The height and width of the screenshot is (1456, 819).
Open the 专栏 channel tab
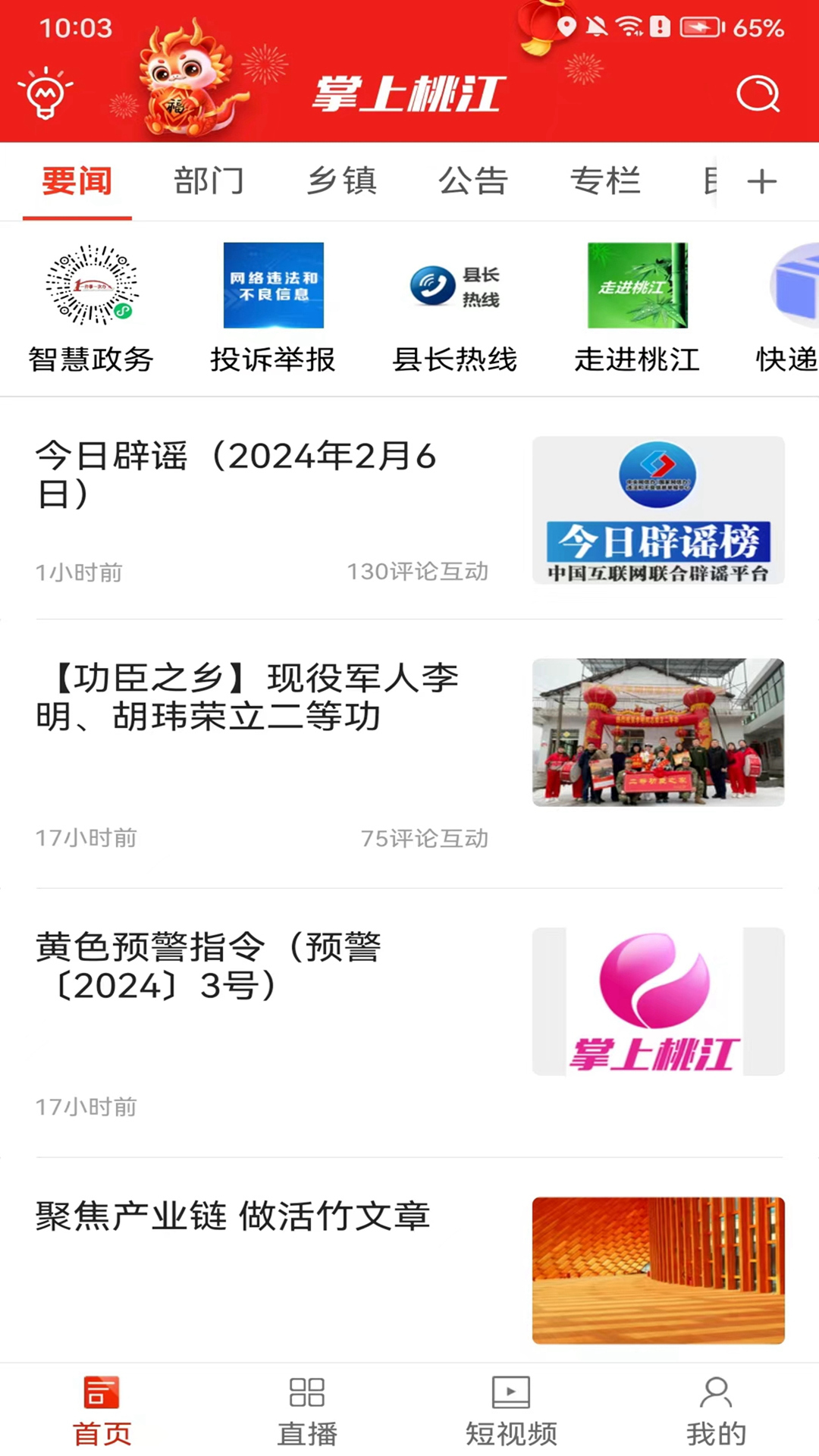point(606,180)
